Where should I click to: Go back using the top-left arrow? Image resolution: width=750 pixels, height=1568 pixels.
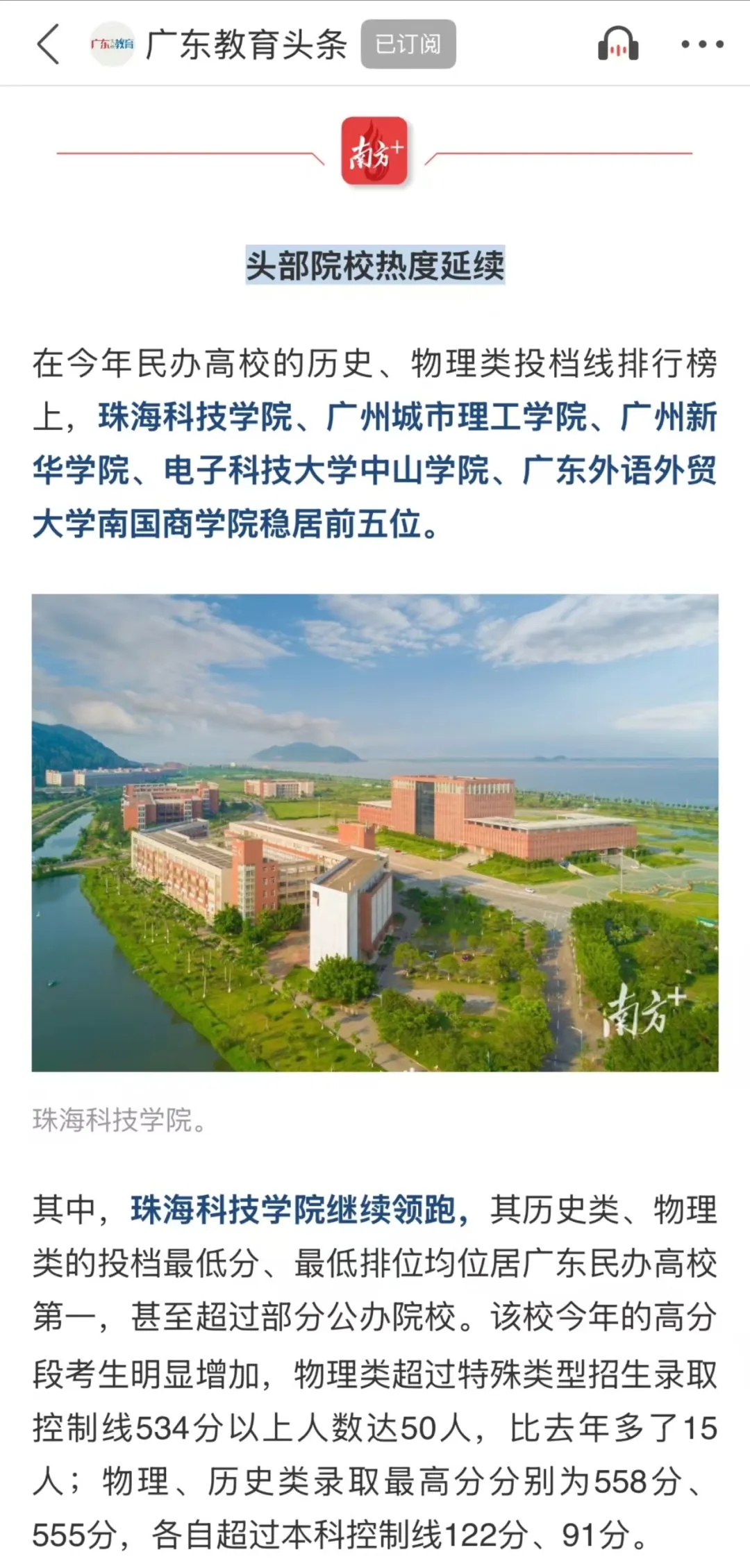(47, 44)
